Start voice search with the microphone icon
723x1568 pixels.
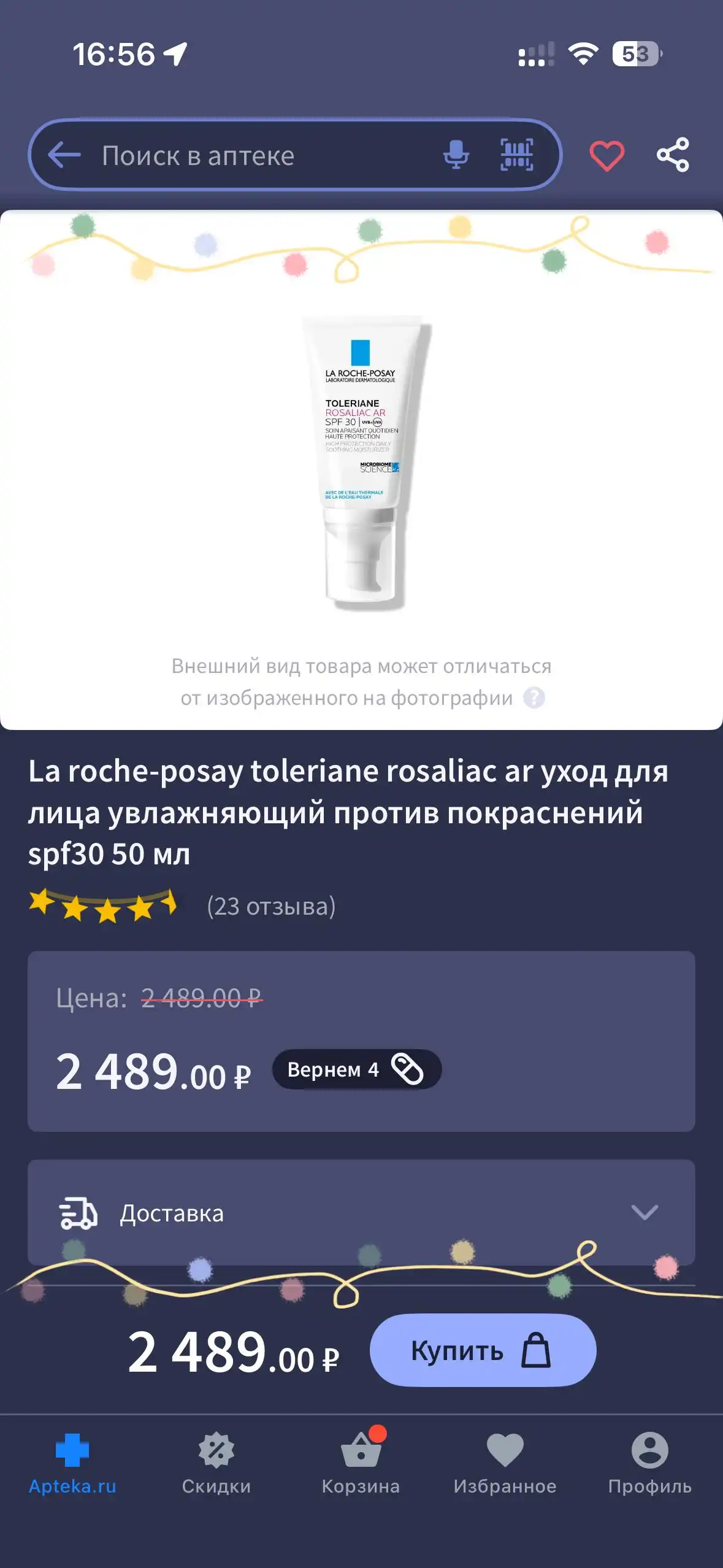coord(456,155)
